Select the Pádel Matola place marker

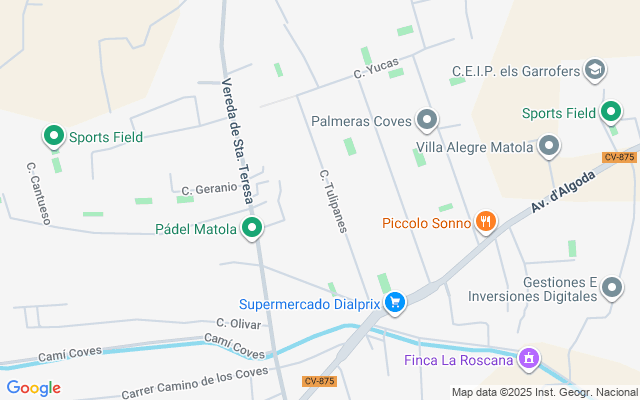coord(253,229)
